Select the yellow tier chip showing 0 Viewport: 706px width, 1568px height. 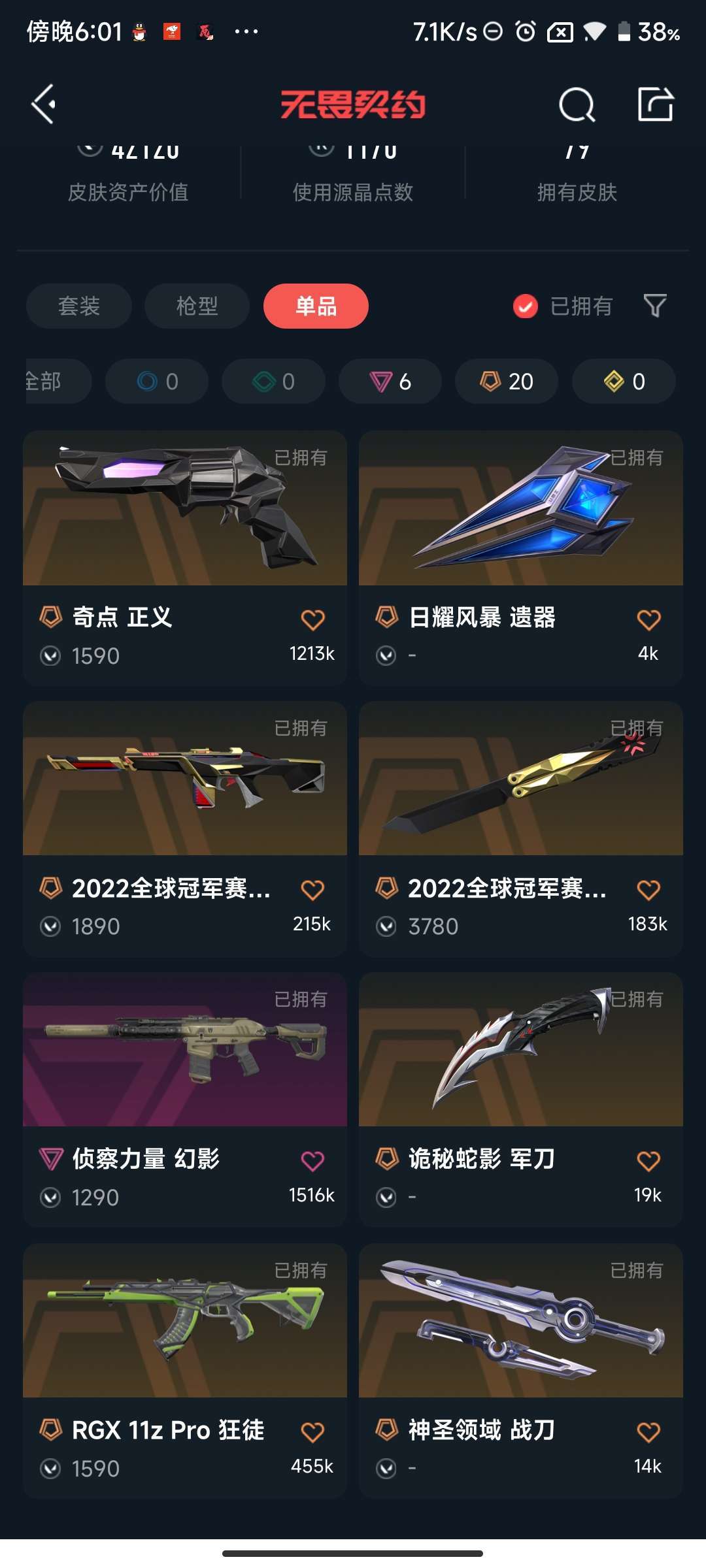coord(624,381)
